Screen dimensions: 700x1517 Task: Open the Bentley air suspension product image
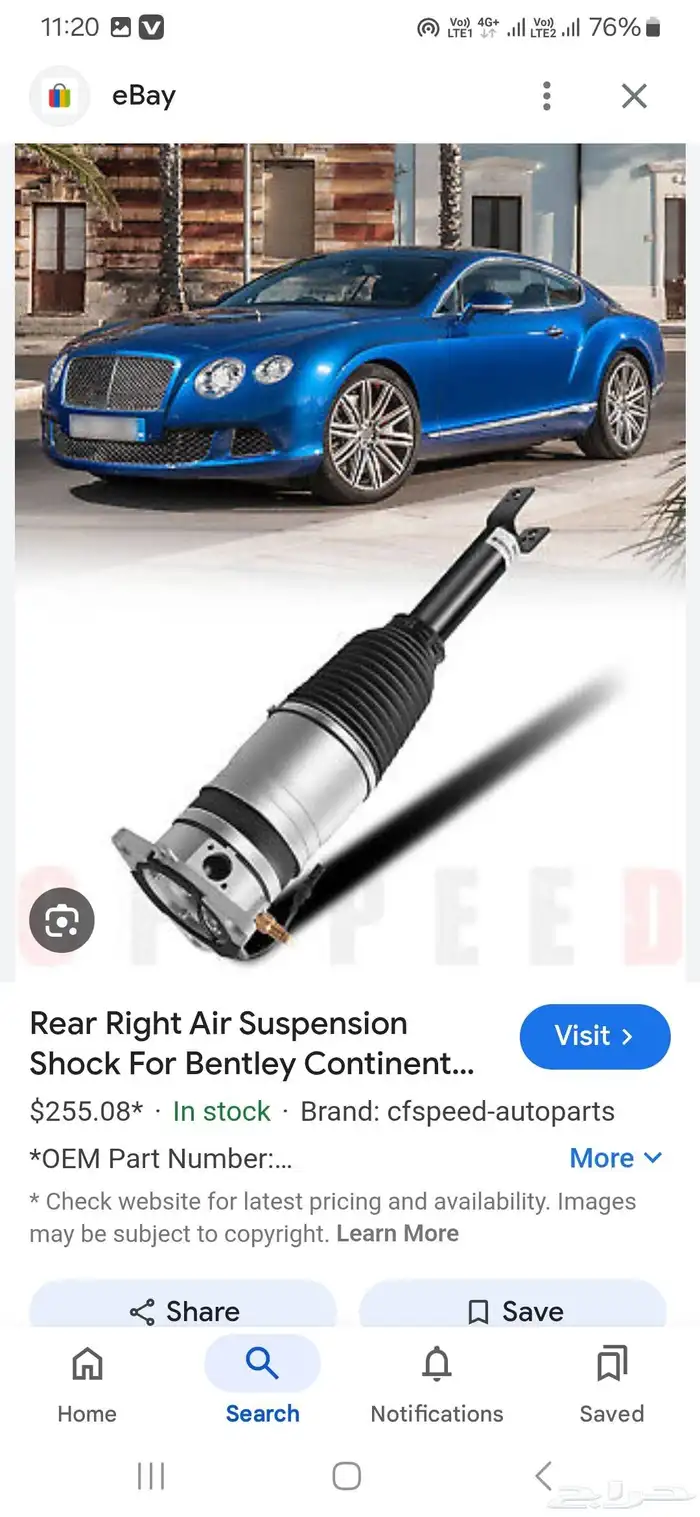click(x=350, y=560)
